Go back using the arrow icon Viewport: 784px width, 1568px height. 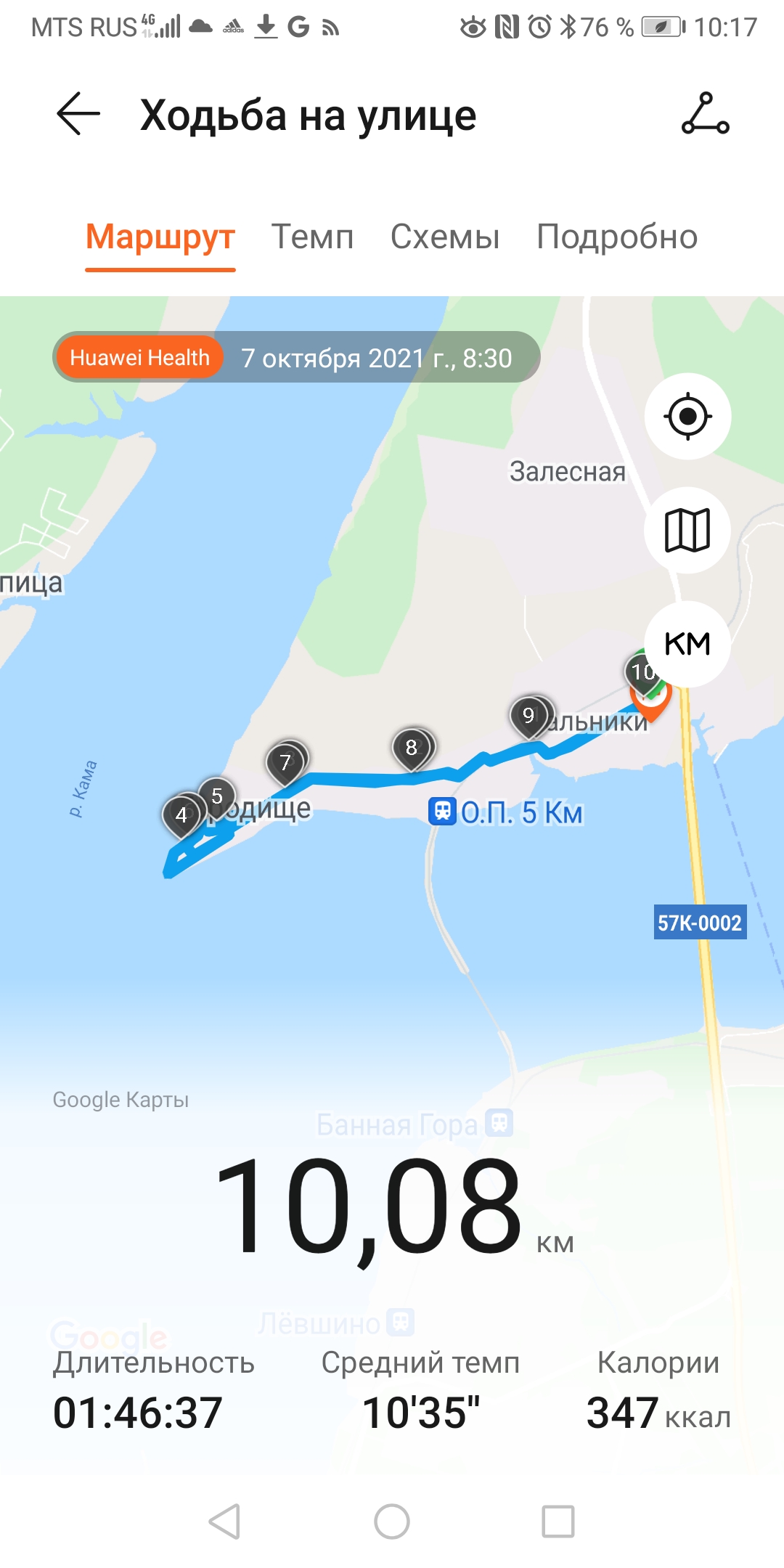pos(78,114)
